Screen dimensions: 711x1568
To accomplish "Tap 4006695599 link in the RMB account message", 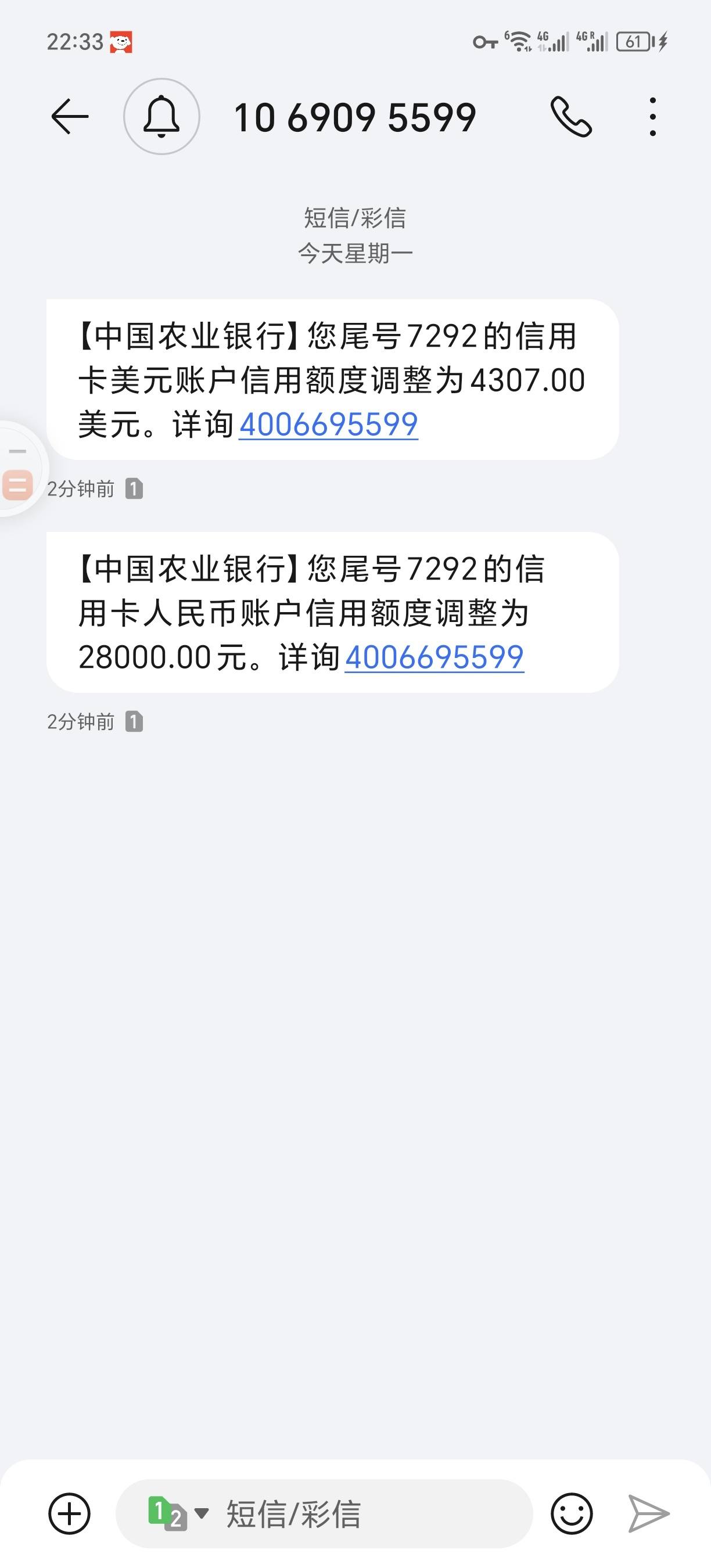I will 435,657.
